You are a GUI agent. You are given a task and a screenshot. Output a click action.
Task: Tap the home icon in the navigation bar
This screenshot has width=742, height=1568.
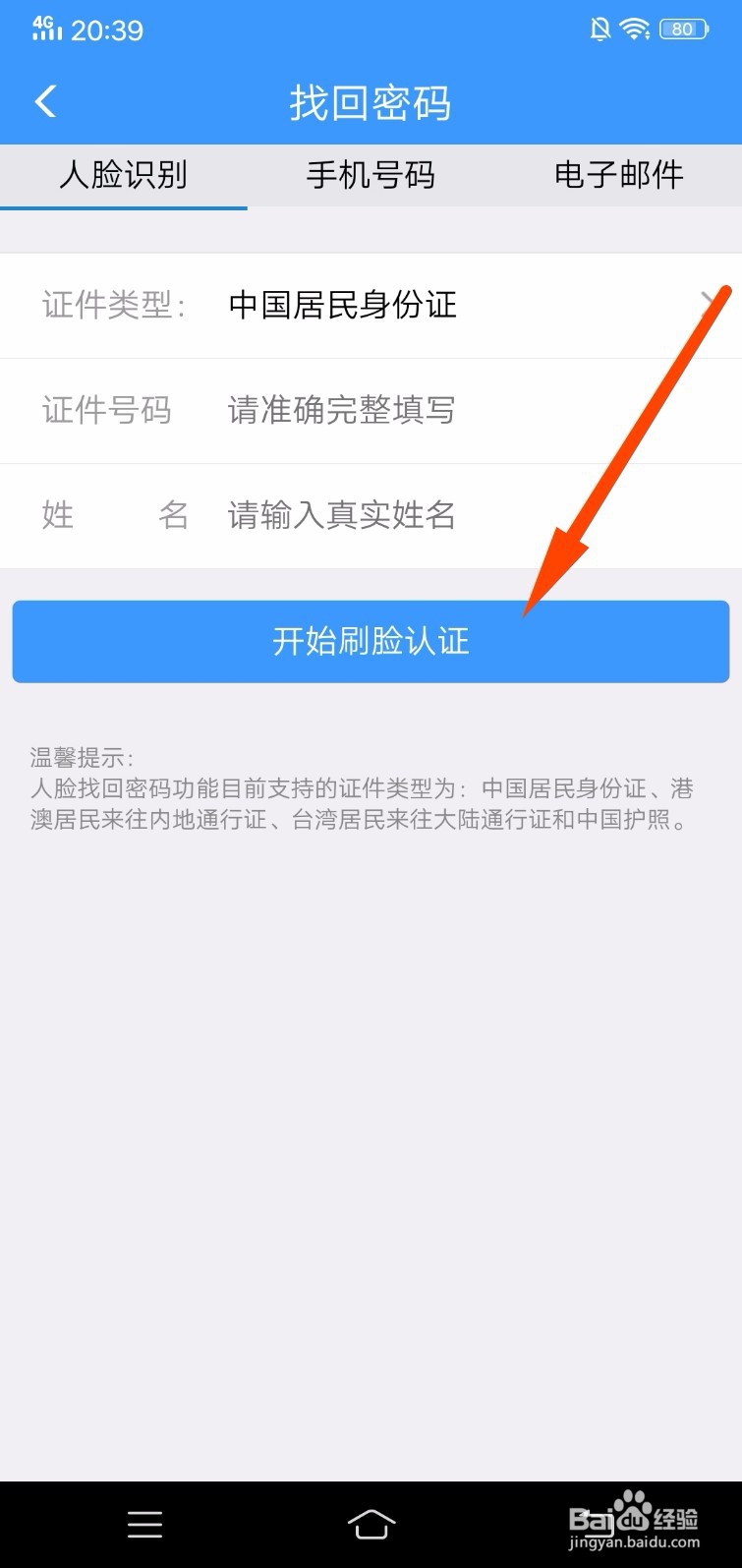coord(371,1523)
